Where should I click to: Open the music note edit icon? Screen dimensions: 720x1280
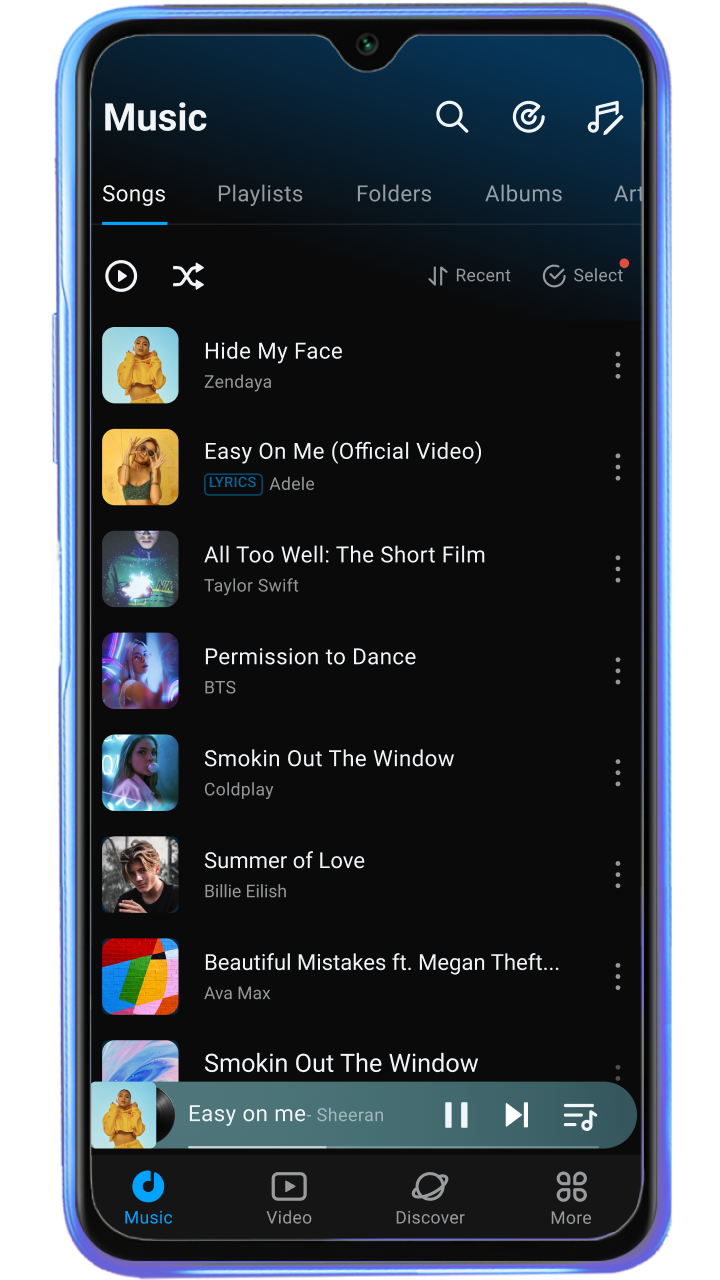(604, 118)
